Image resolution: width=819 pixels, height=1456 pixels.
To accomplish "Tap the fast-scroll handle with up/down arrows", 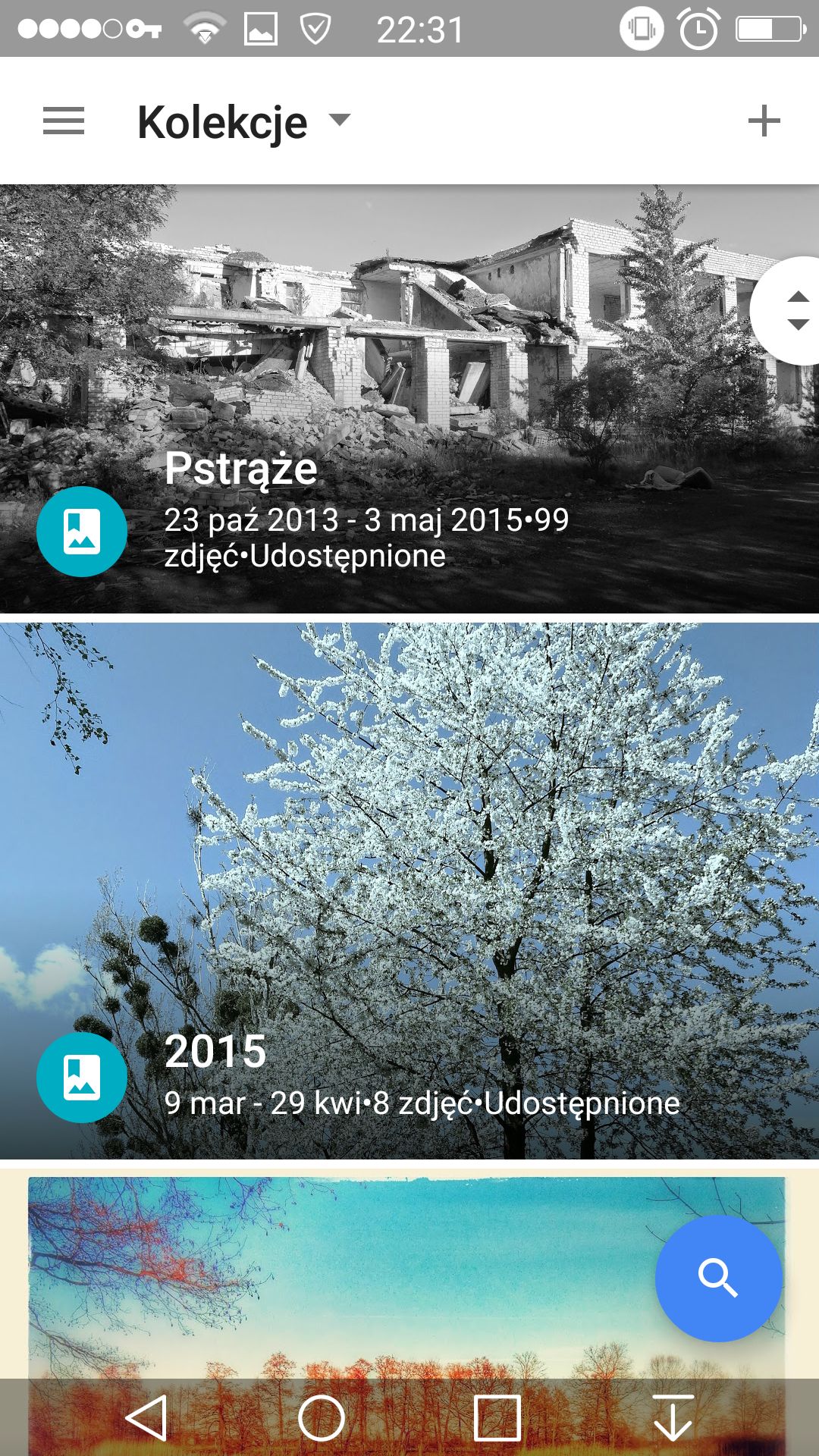I will tap(787, 311).
